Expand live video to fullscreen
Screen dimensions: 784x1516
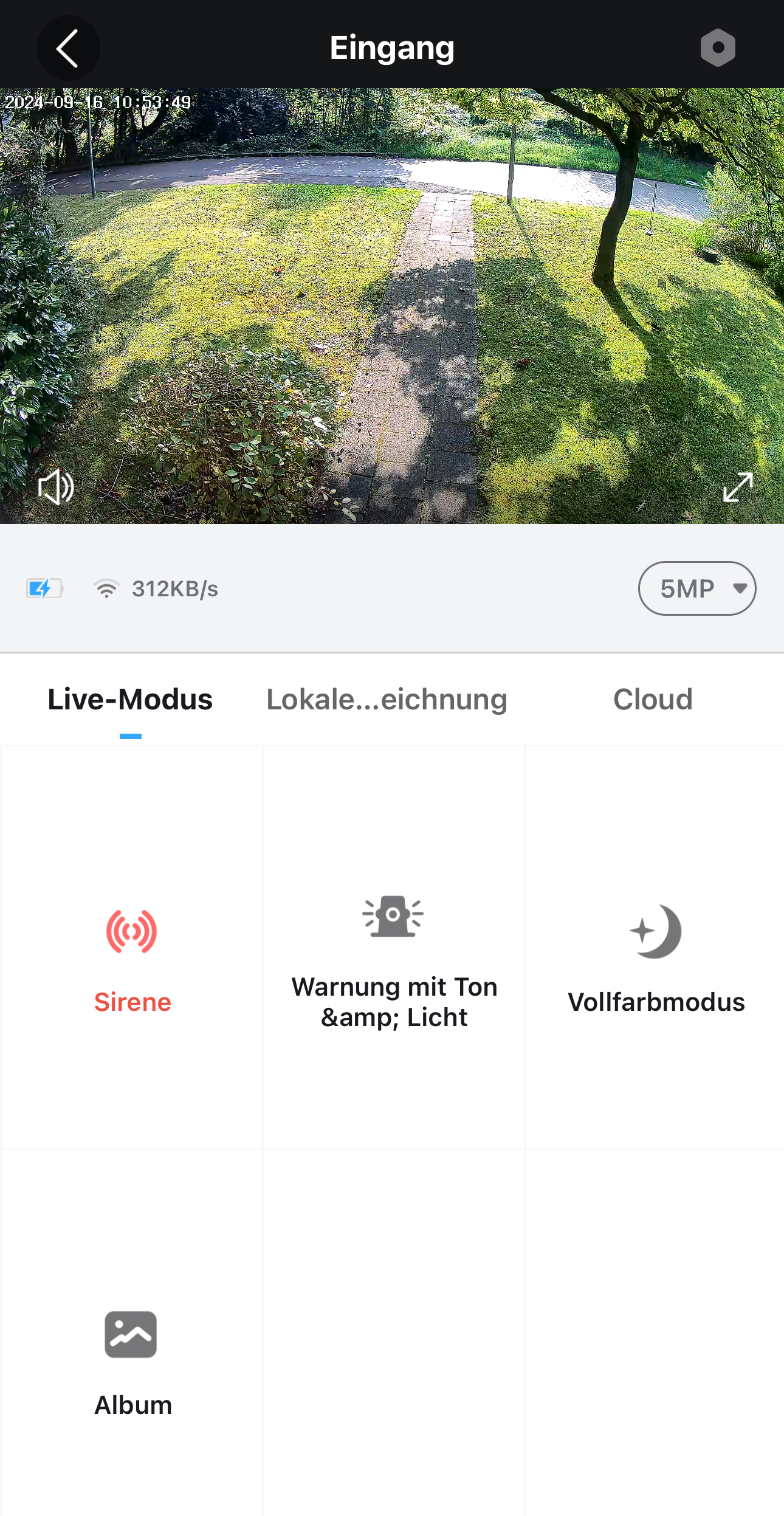738,487
